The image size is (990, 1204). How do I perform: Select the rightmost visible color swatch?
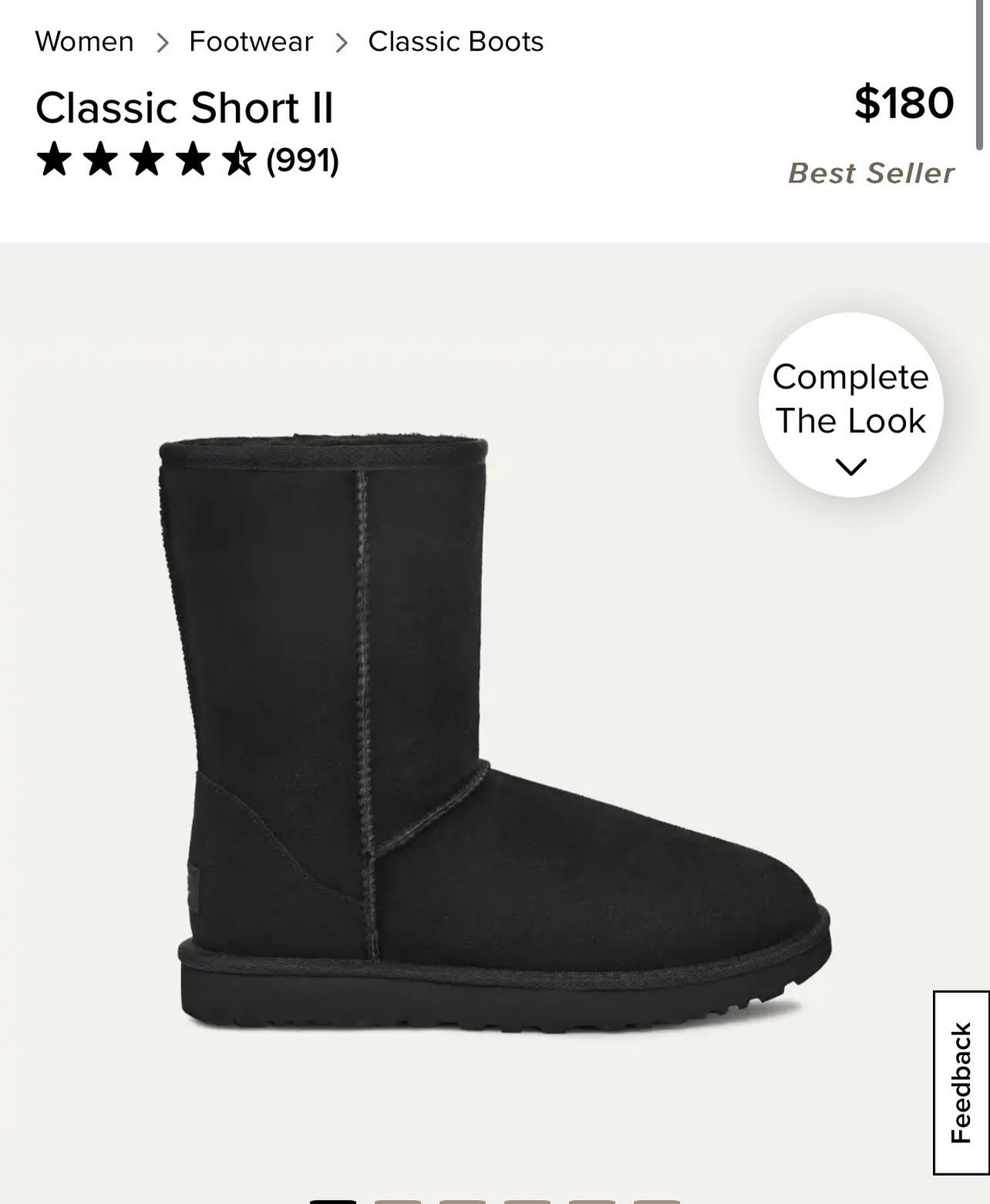tap(655, 1199)
